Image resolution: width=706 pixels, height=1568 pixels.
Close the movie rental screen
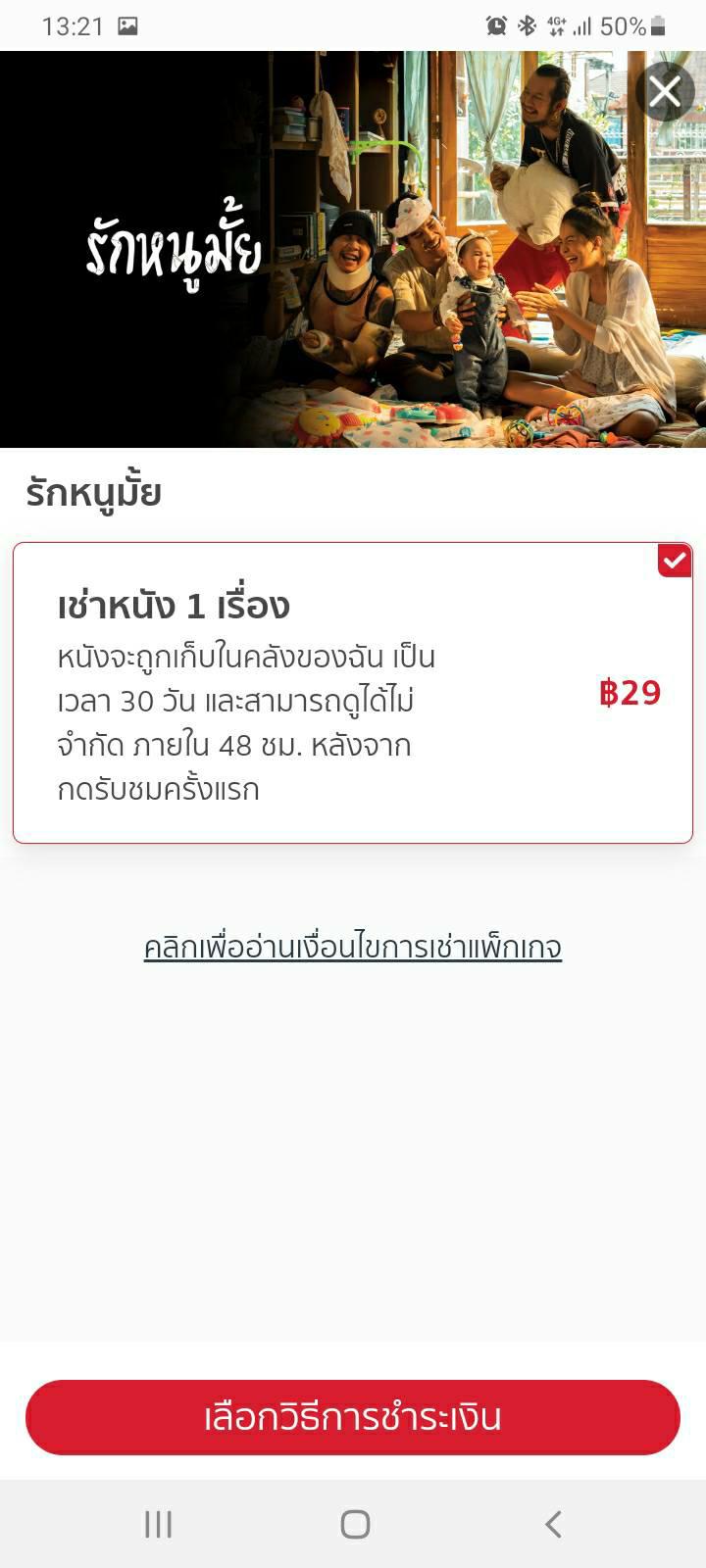click(x=665, y=92)
